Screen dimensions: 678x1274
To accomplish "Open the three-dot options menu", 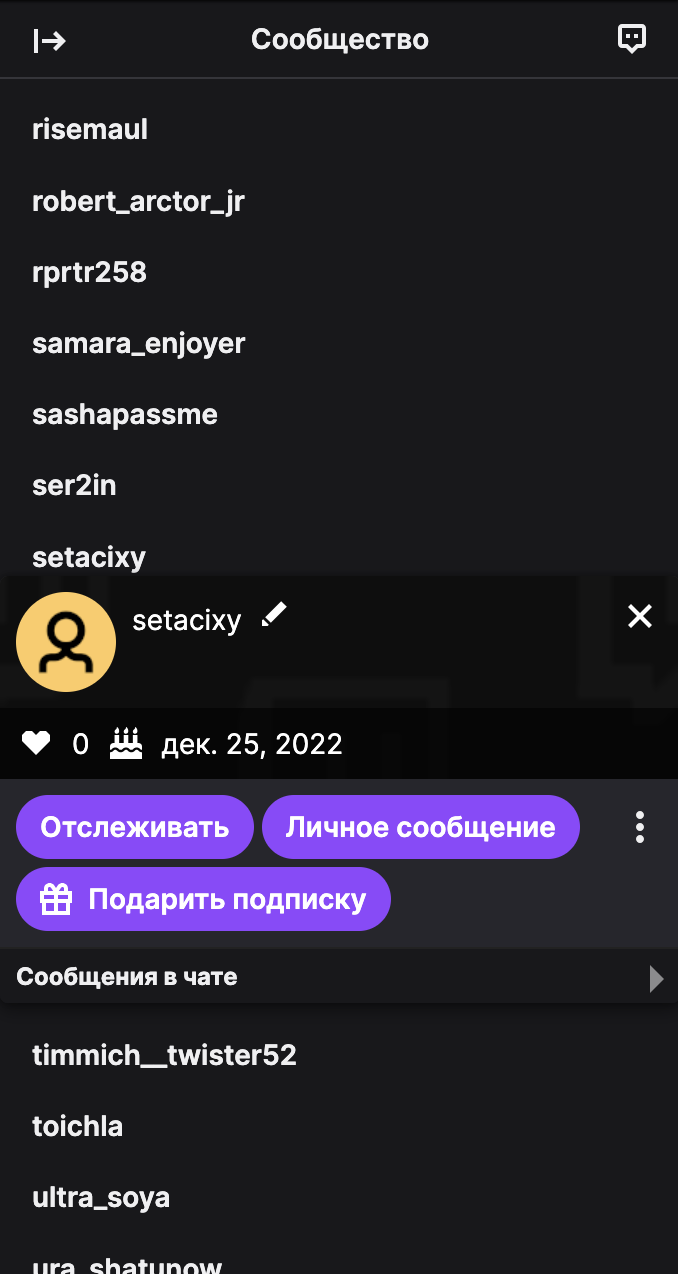I will pyautogui.click(x=640, y=827).
